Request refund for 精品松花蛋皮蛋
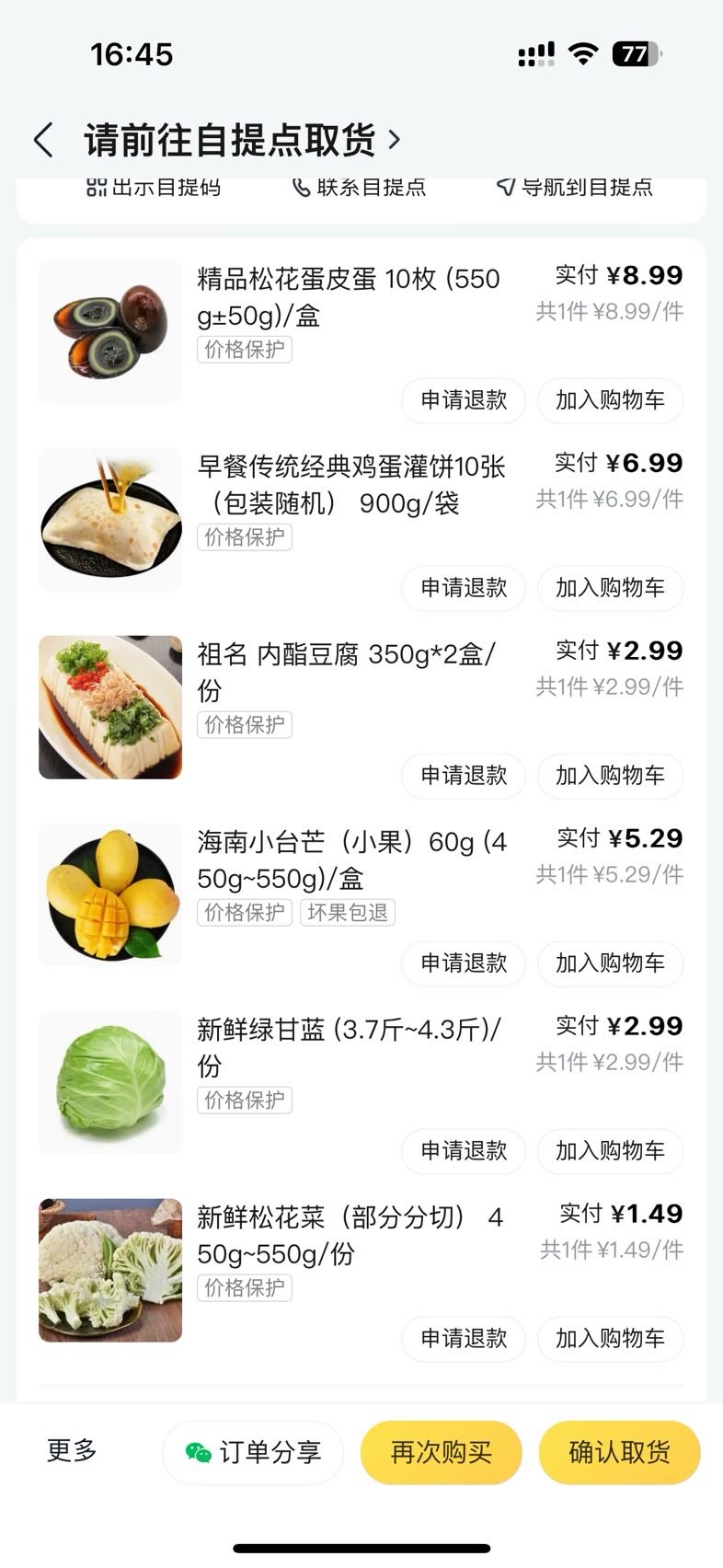Image resolution: width=723 pixels, height=1568 pixels. tap(464, 400)
